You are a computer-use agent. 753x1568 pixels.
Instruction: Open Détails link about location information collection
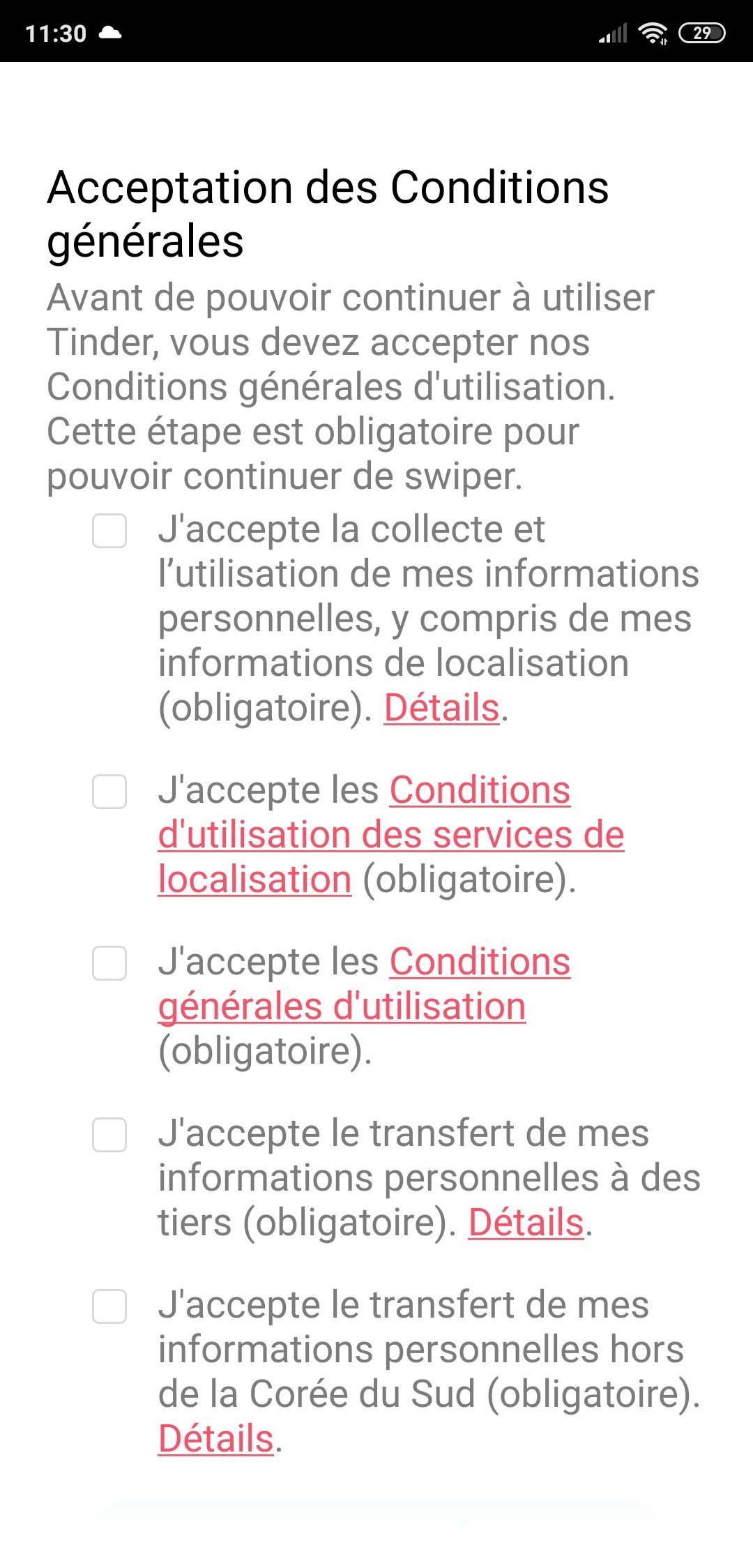pos(441,708)
